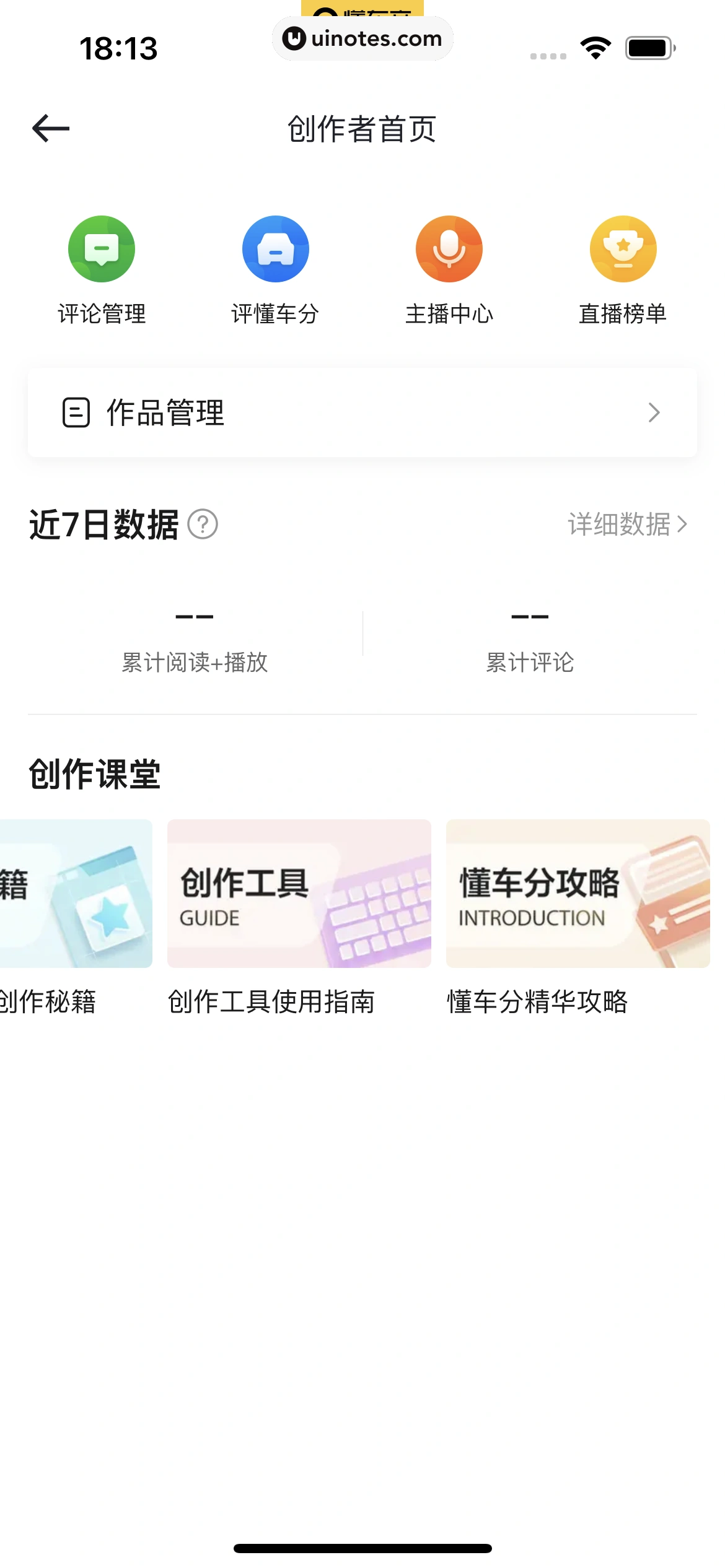Open 评论管理 comment management icon
The height and width of the screenshot is (1568, 725).
(102, 248)
